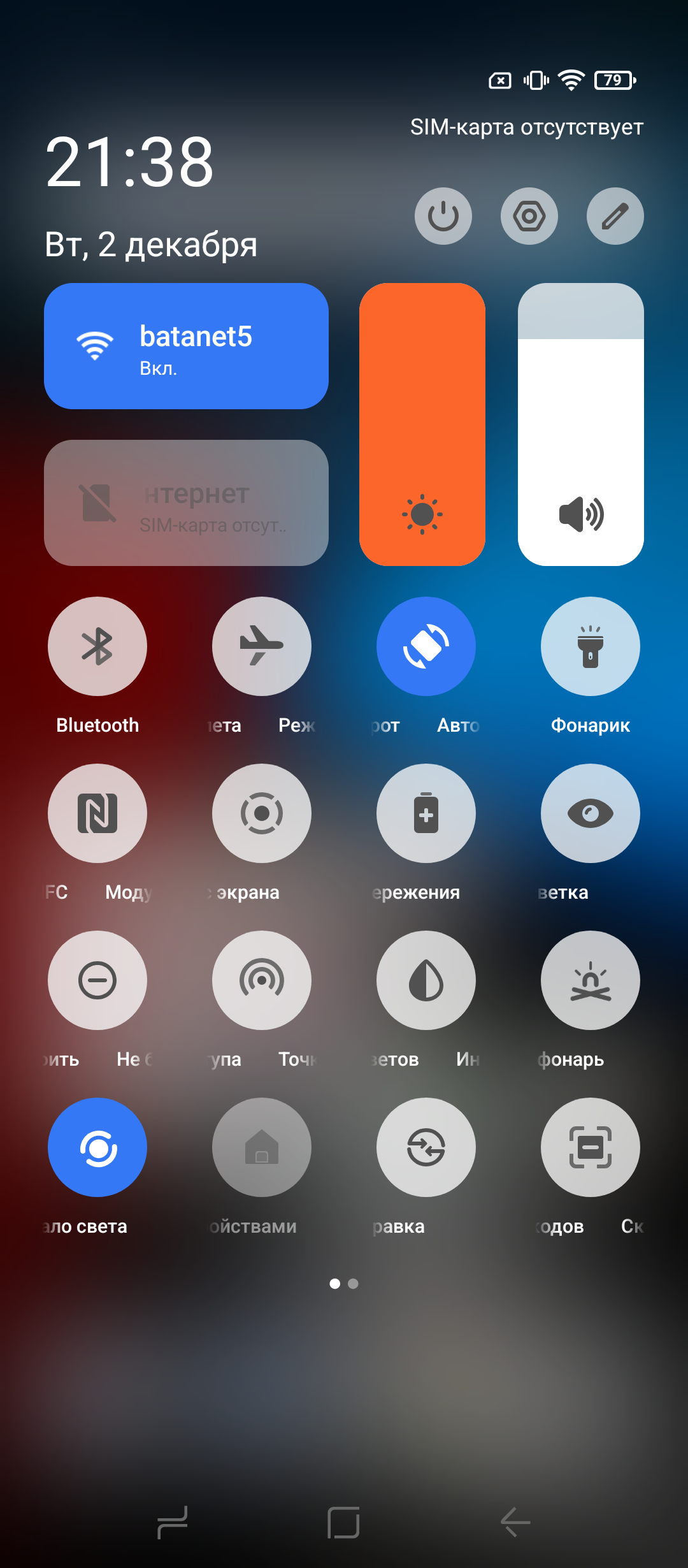This screenshot has width=688, height=1568.
Task: Open the QR code scanner tile
Action: (x=591, y=1147)
